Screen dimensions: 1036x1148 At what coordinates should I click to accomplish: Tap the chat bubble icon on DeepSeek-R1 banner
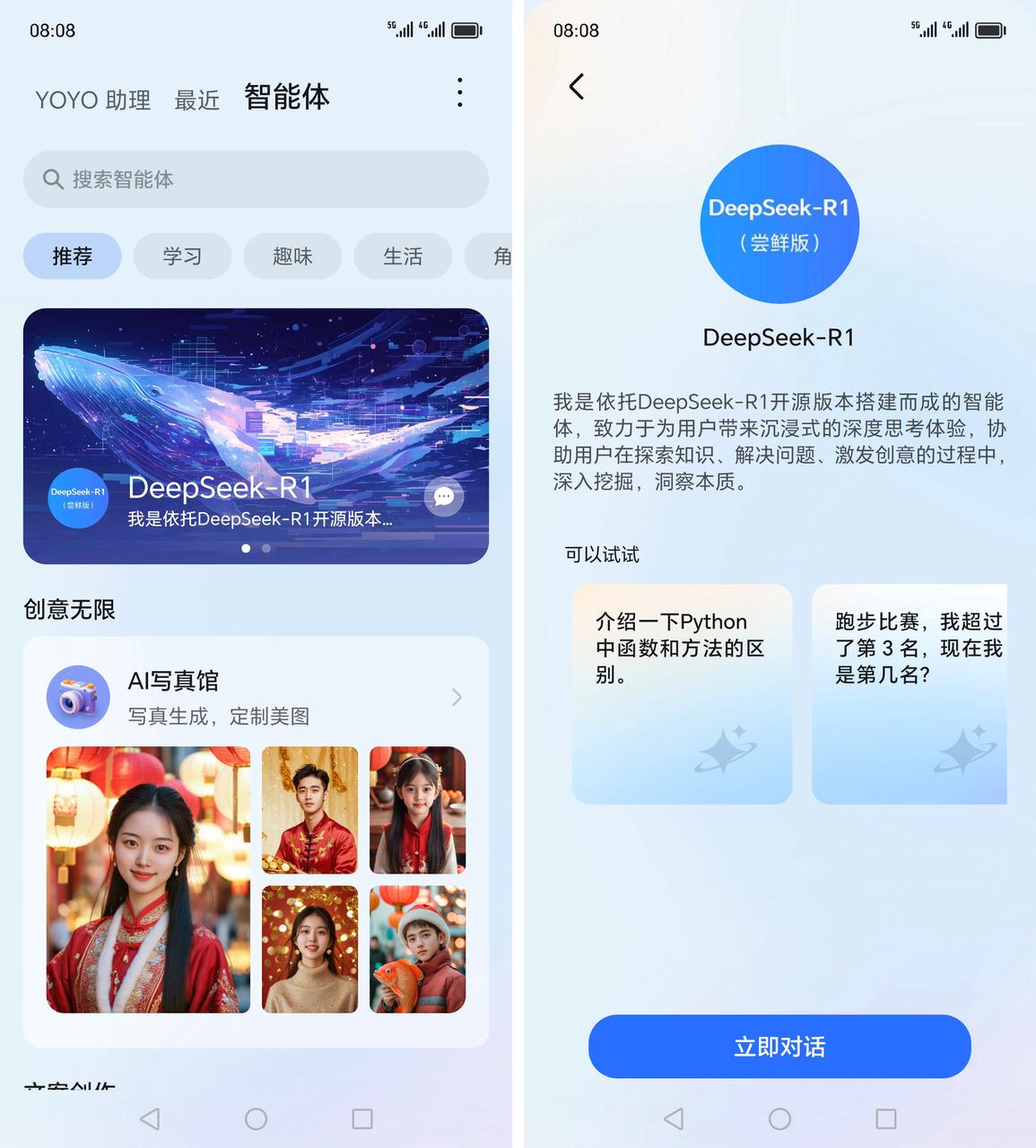(x=444, y=497)
